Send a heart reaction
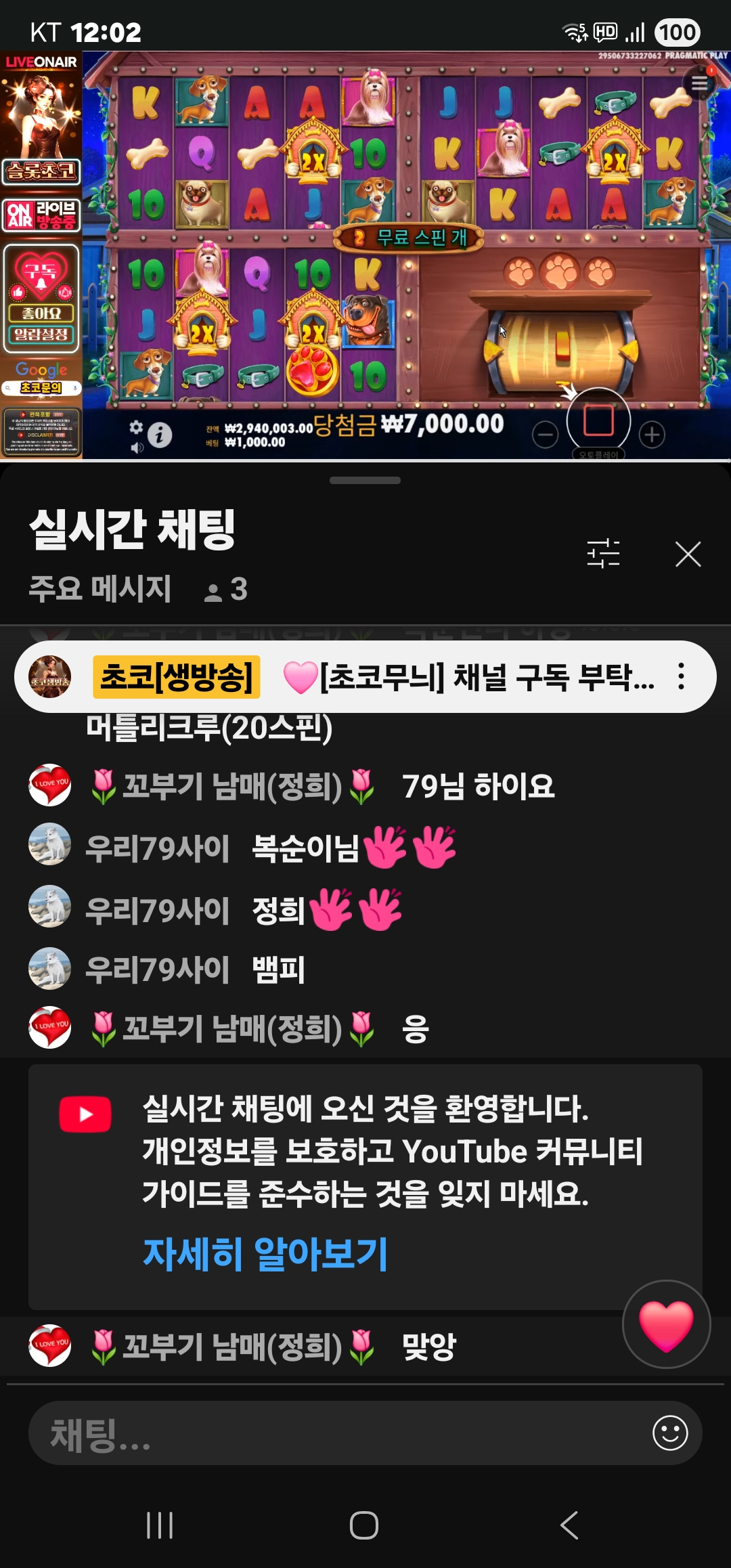Image resolution: width=731 pixels, height=1568 pixels. (666, 1324)
